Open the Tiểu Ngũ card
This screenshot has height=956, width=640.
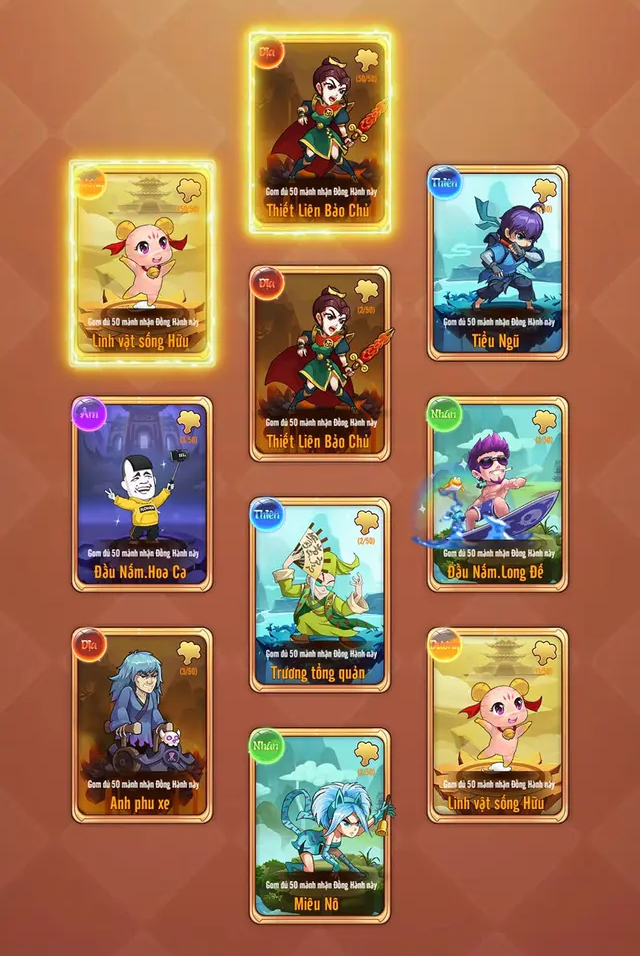497,262
